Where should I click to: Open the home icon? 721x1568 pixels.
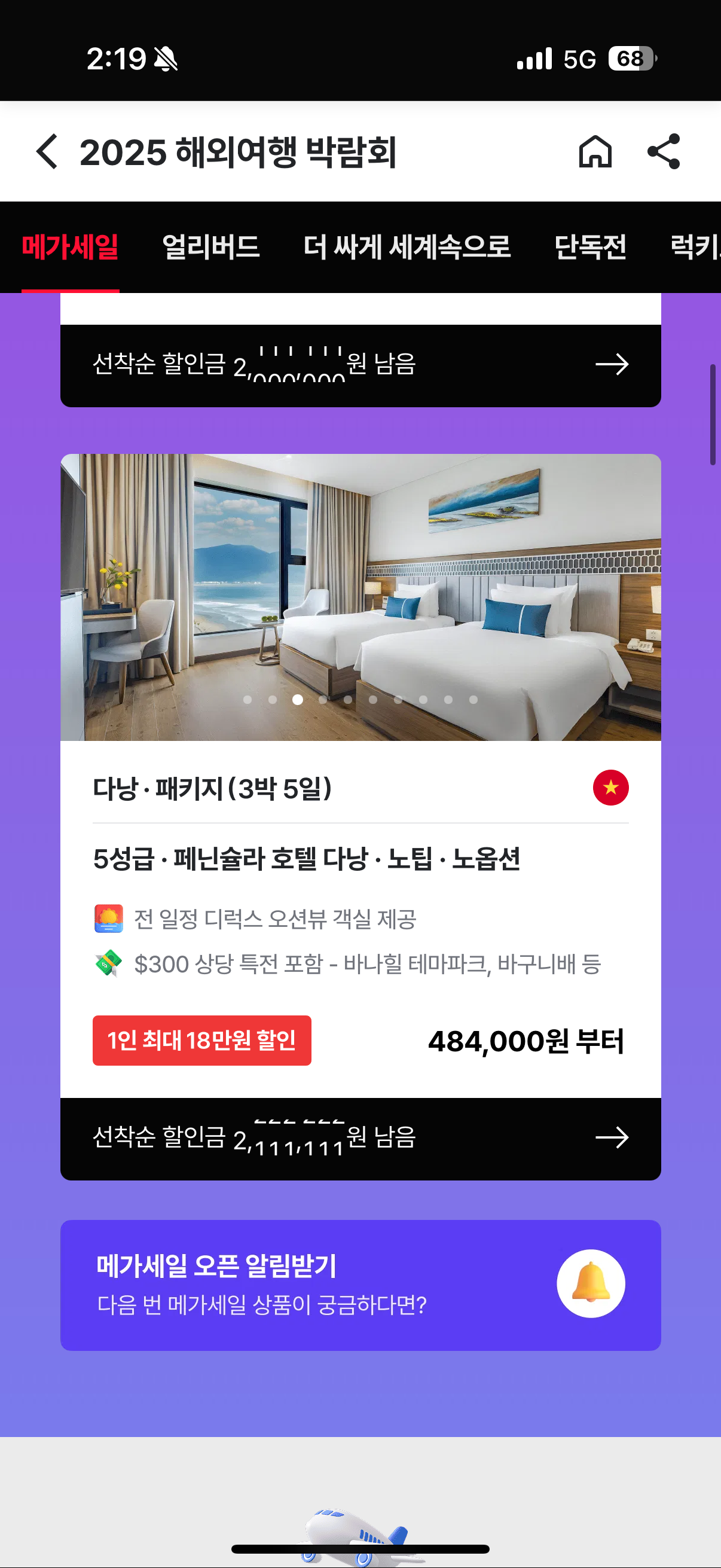[594, 151]
